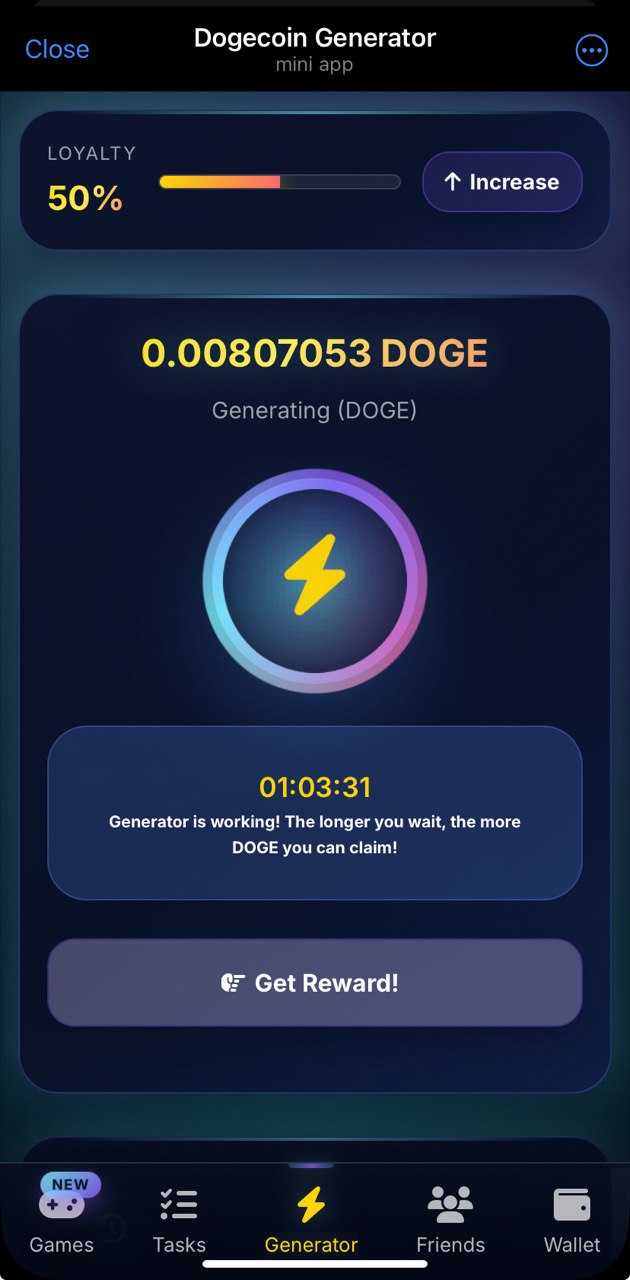The height and width of the screenshot is (1280, 630).
Task: Select the Generator tab
Action: pyautogui.click(x=311, y=1220)
